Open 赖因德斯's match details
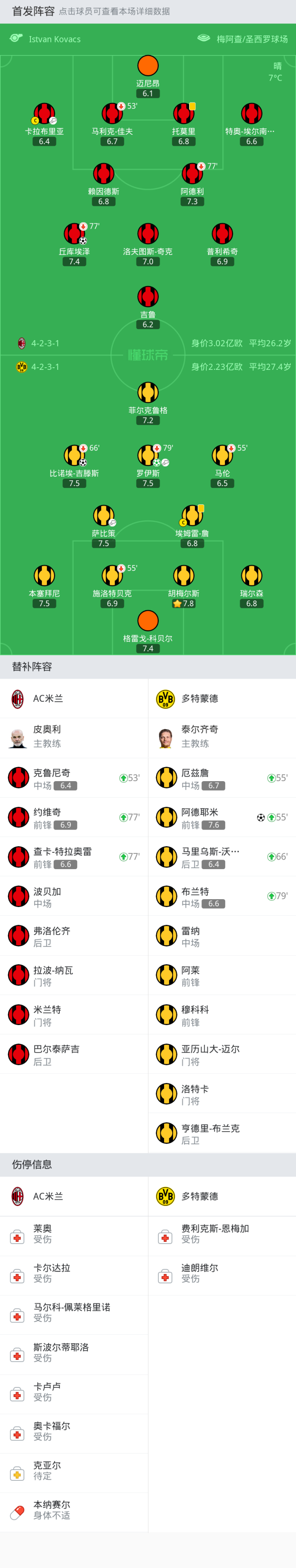Image resolution: width=296 pixels, height=1568 pixels. pos(103,174)
